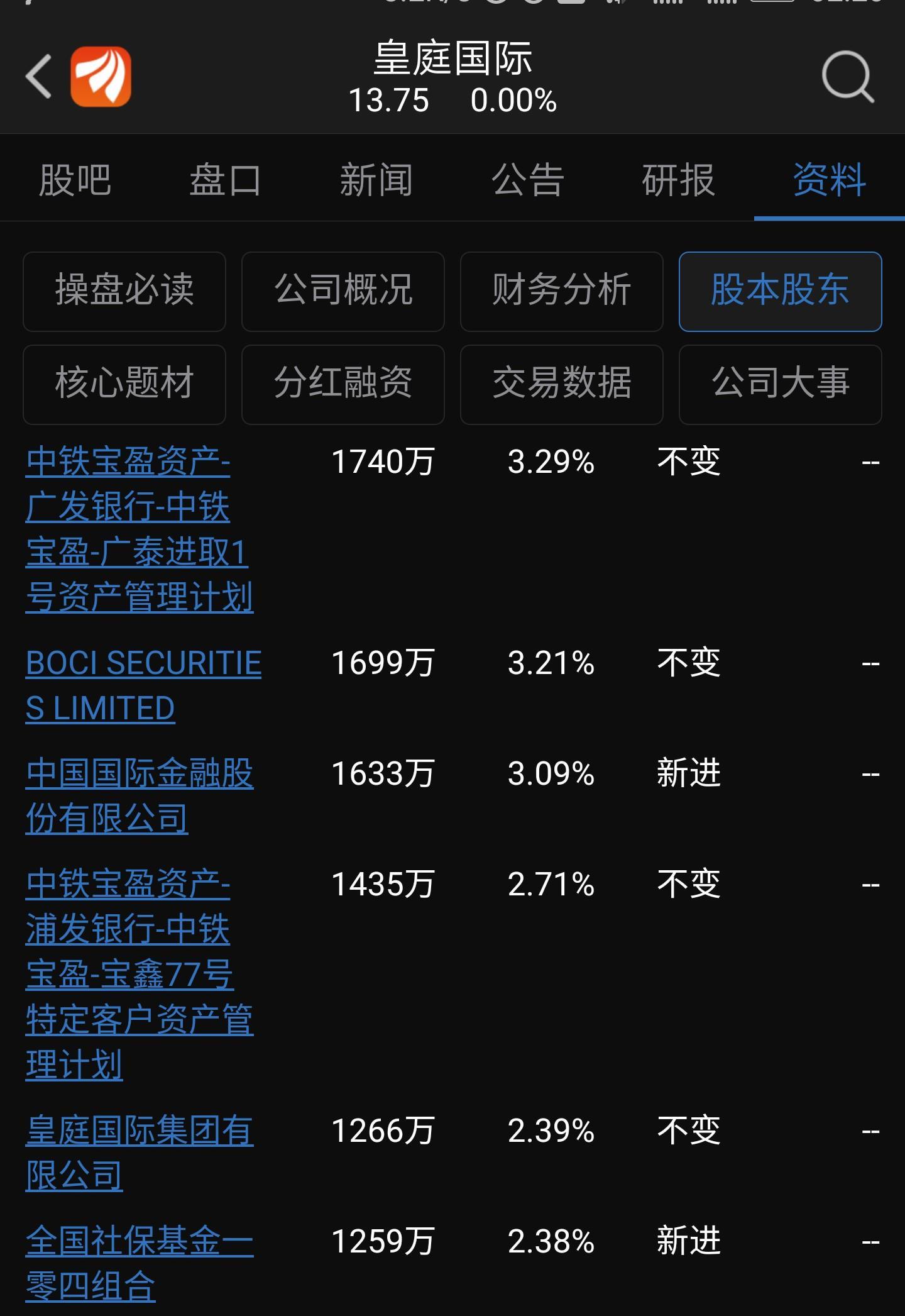Switch to the 股吧 tab
The height and width of the screenshot is (1316, 905).
click(x=75, y=180)
